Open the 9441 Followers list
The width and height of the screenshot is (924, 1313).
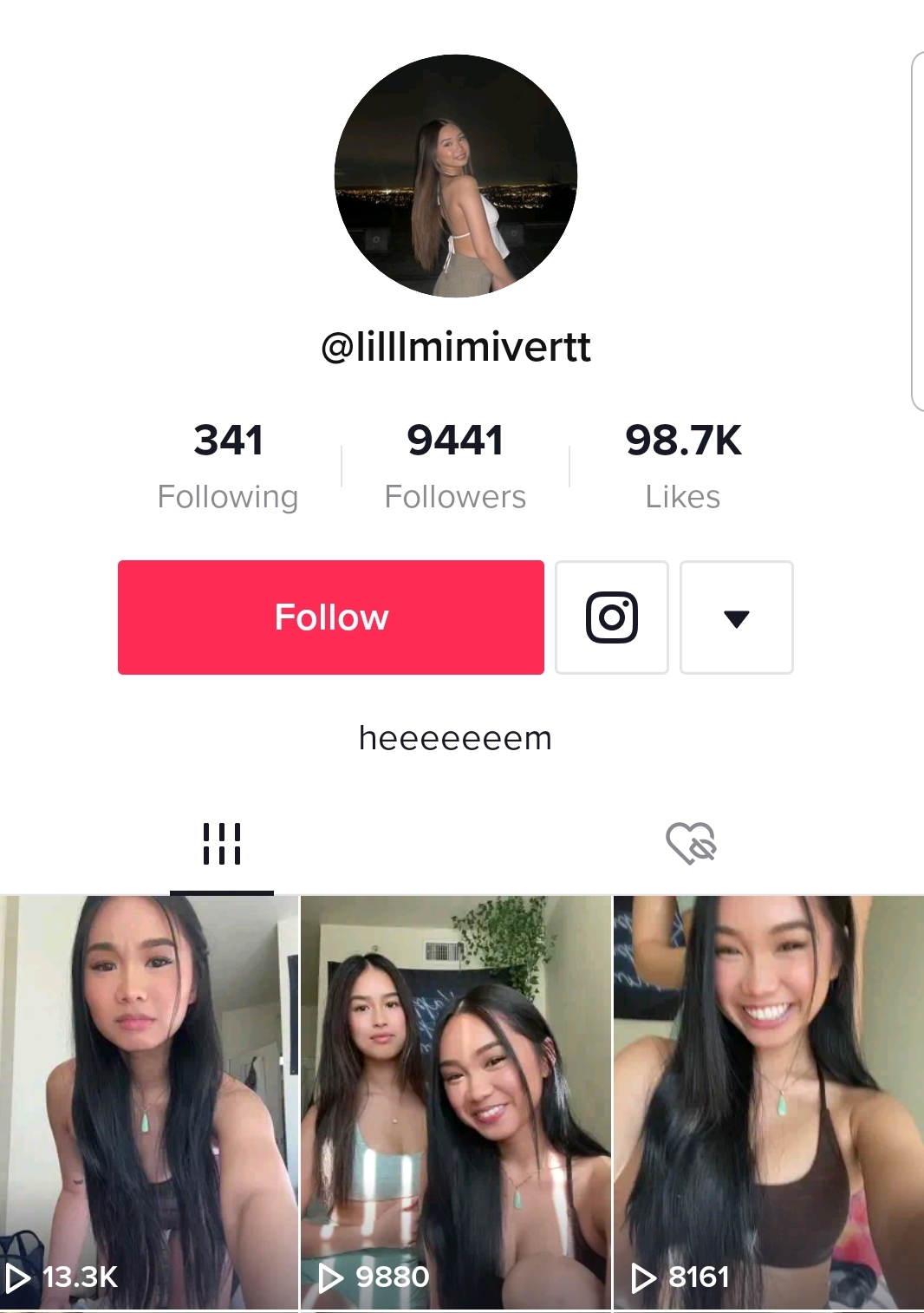pos(455,466)
